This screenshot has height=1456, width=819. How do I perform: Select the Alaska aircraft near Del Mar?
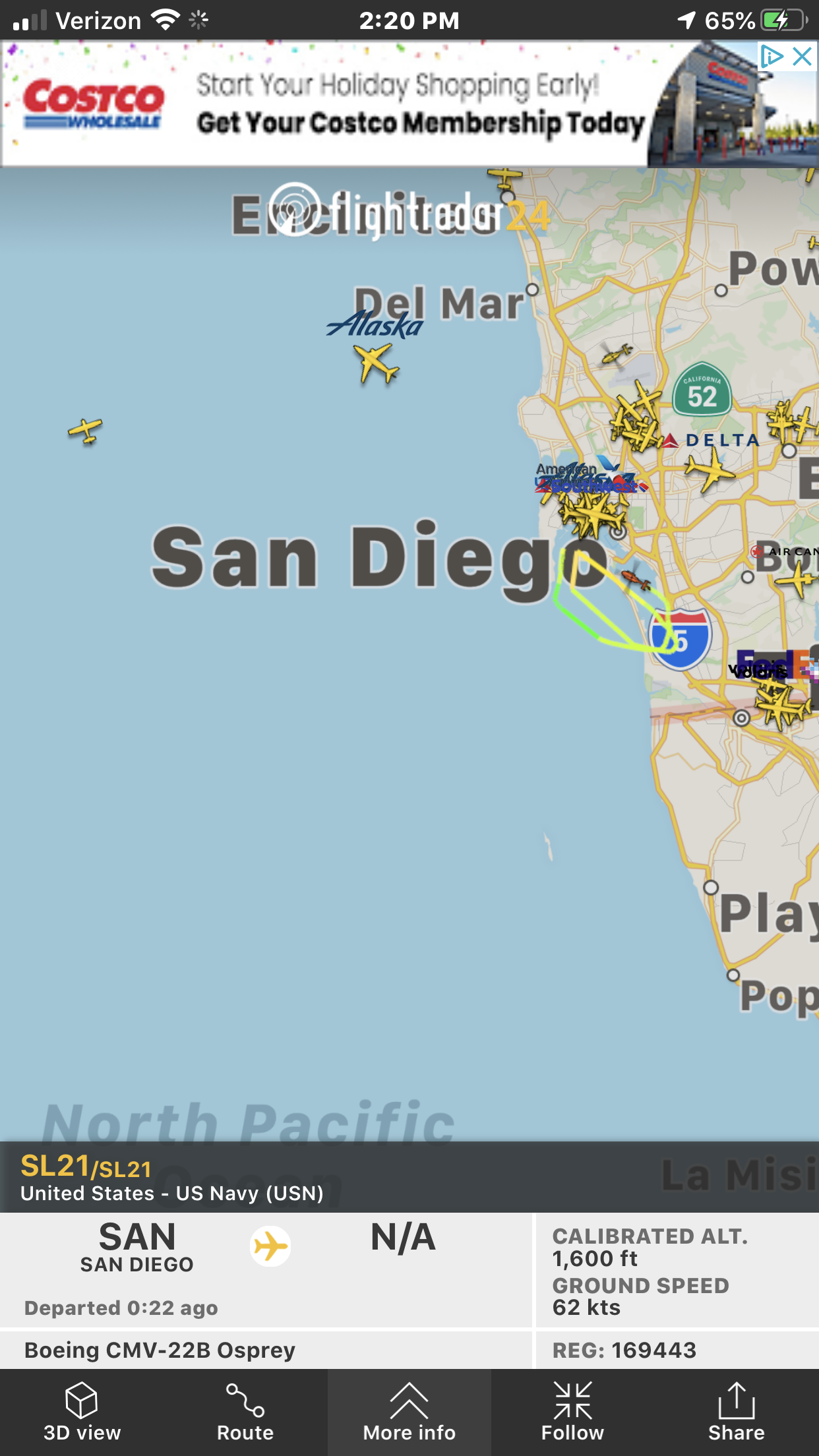click(x=377, y=363)
